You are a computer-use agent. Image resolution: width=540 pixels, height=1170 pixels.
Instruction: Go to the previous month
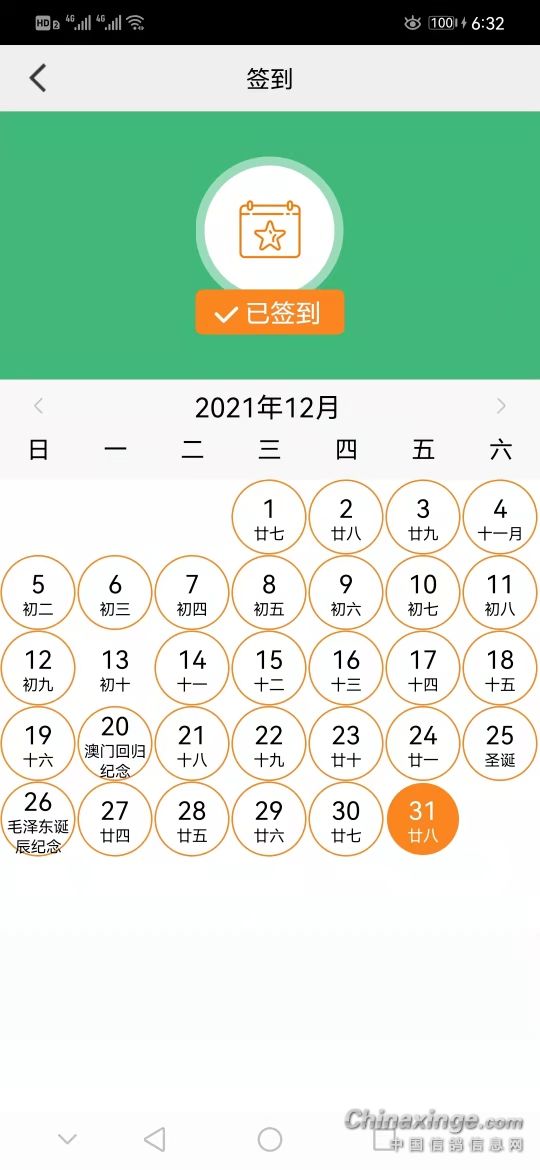tap(38, 406)
